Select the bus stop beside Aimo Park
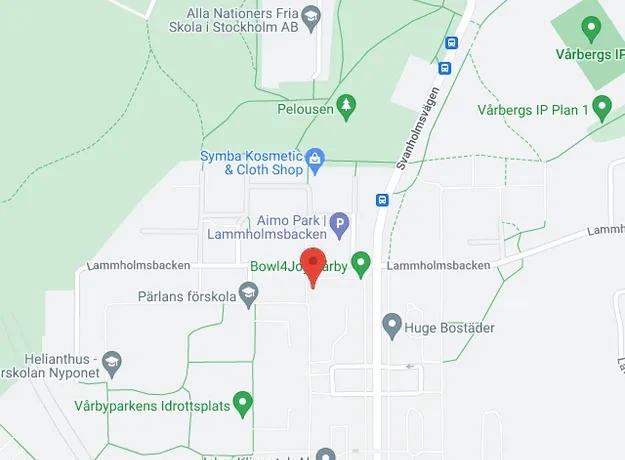This screenshot has width=625, height=460. 382,199
